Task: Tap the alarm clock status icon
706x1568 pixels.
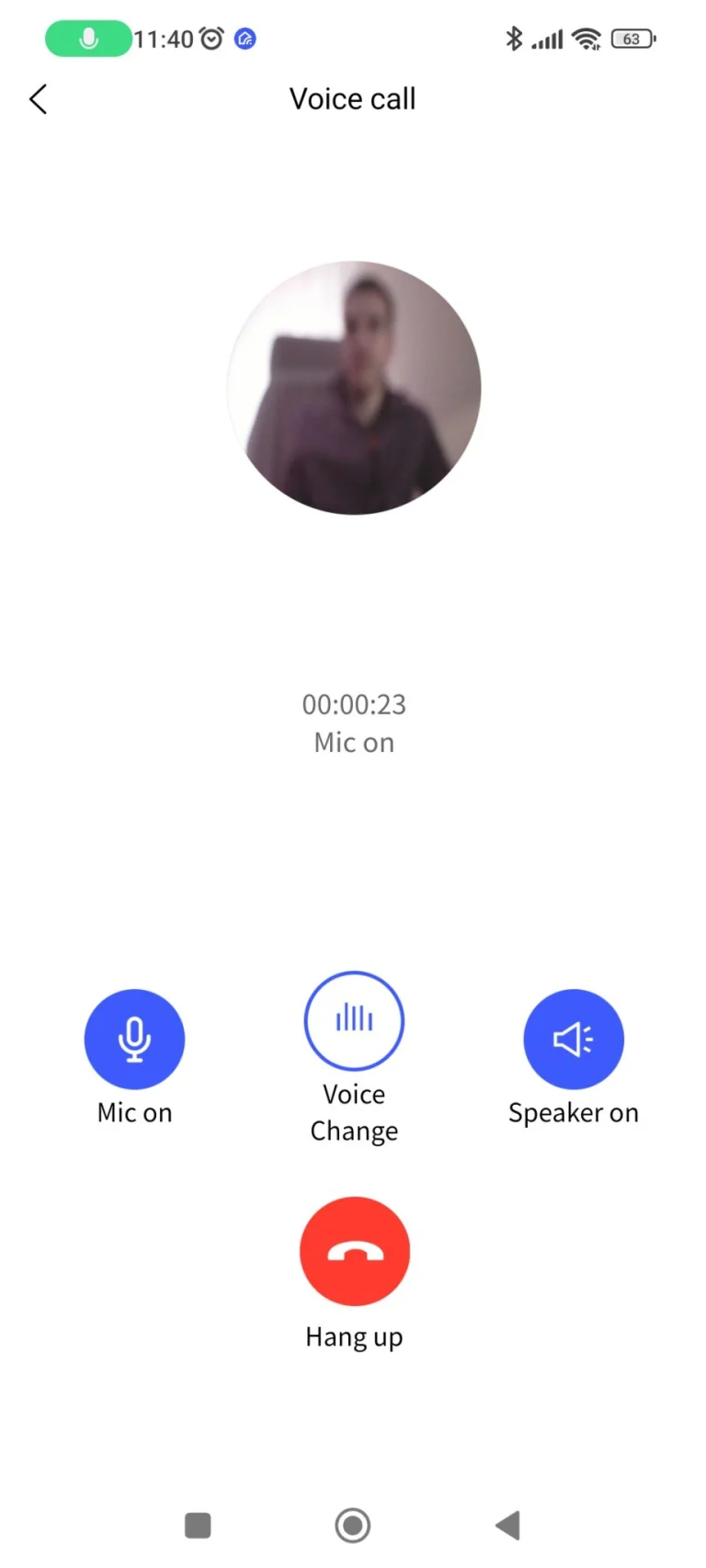Action: [x=211, y=39]
